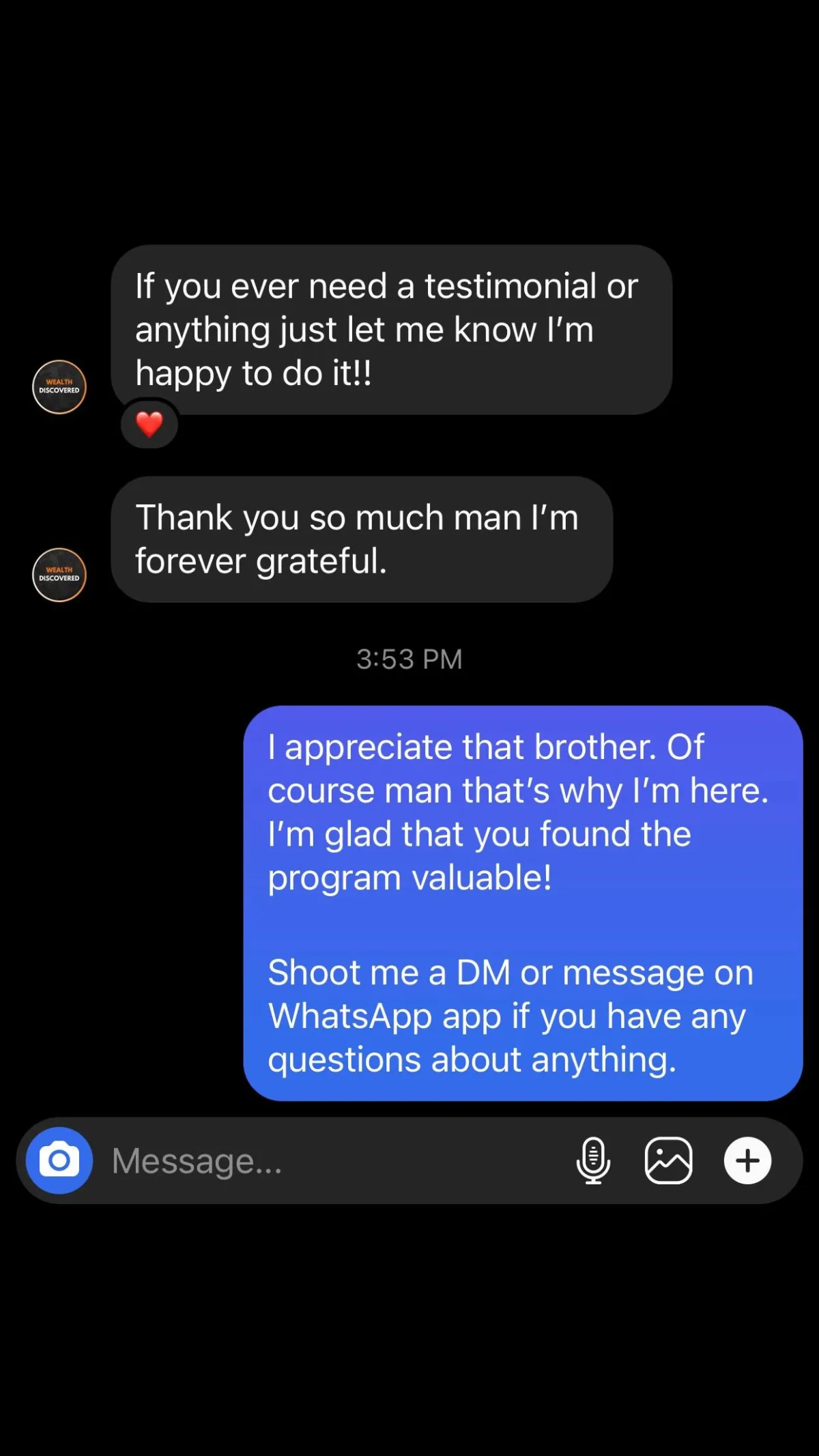The height and width of the screenshot is (1456, 819).
Task: Focus the Message text field
Action: pos(328,1160)
